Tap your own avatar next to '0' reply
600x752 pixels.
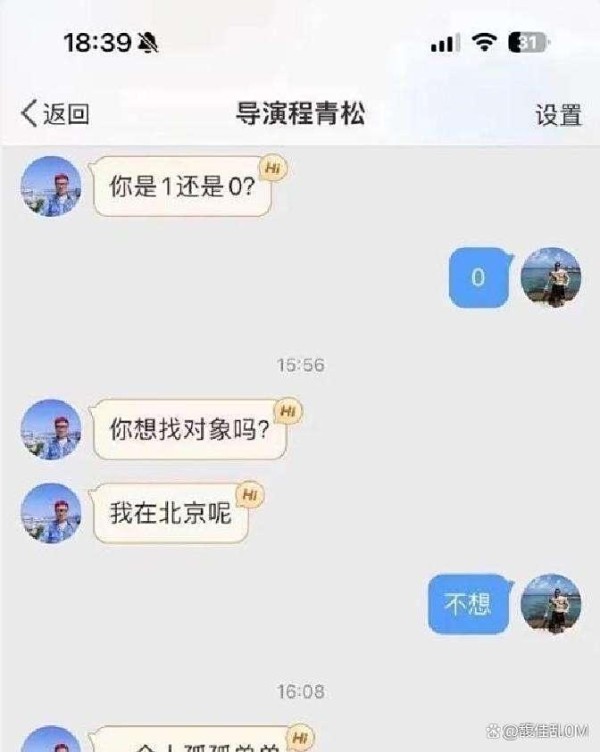click(x=551, y=277)
